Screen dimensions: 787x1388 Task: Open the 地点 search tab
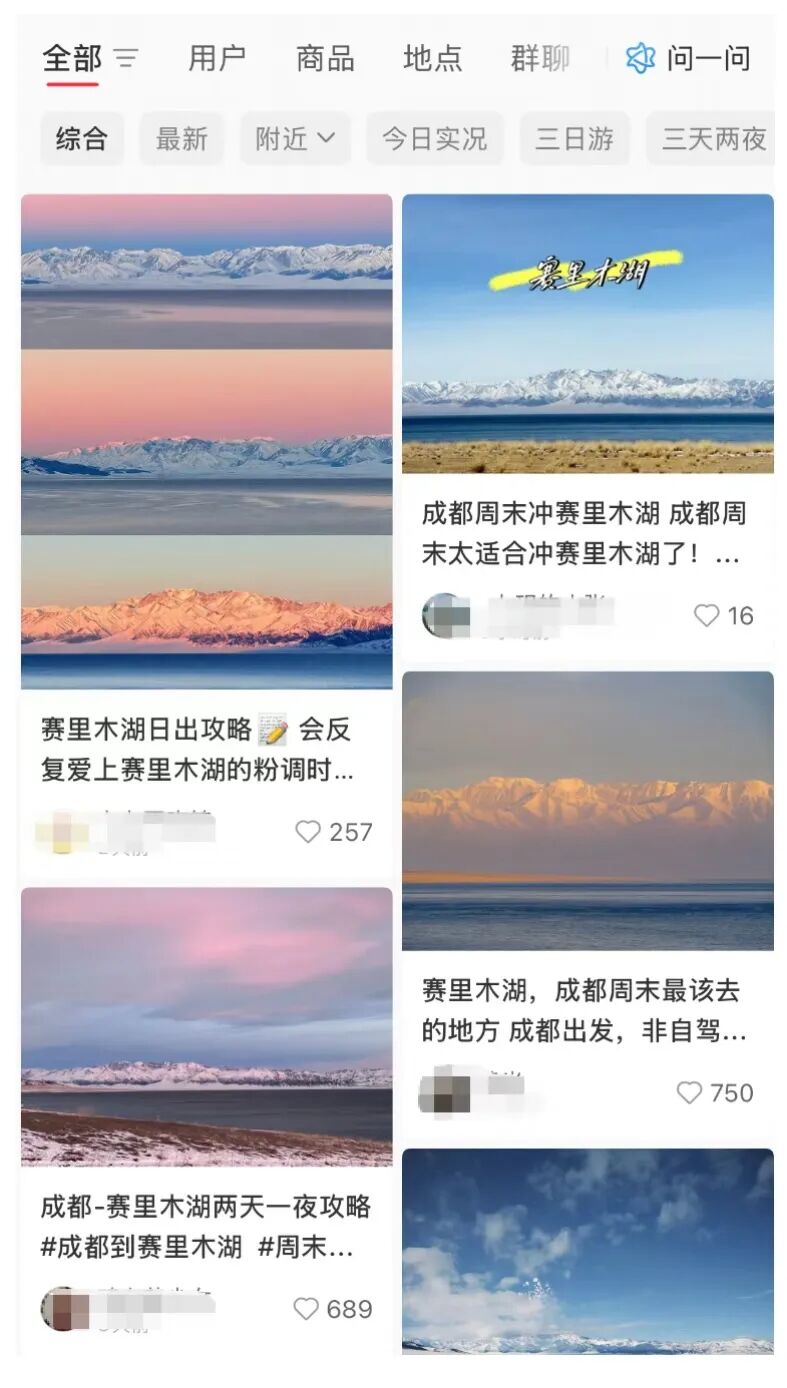coord(433,59)
